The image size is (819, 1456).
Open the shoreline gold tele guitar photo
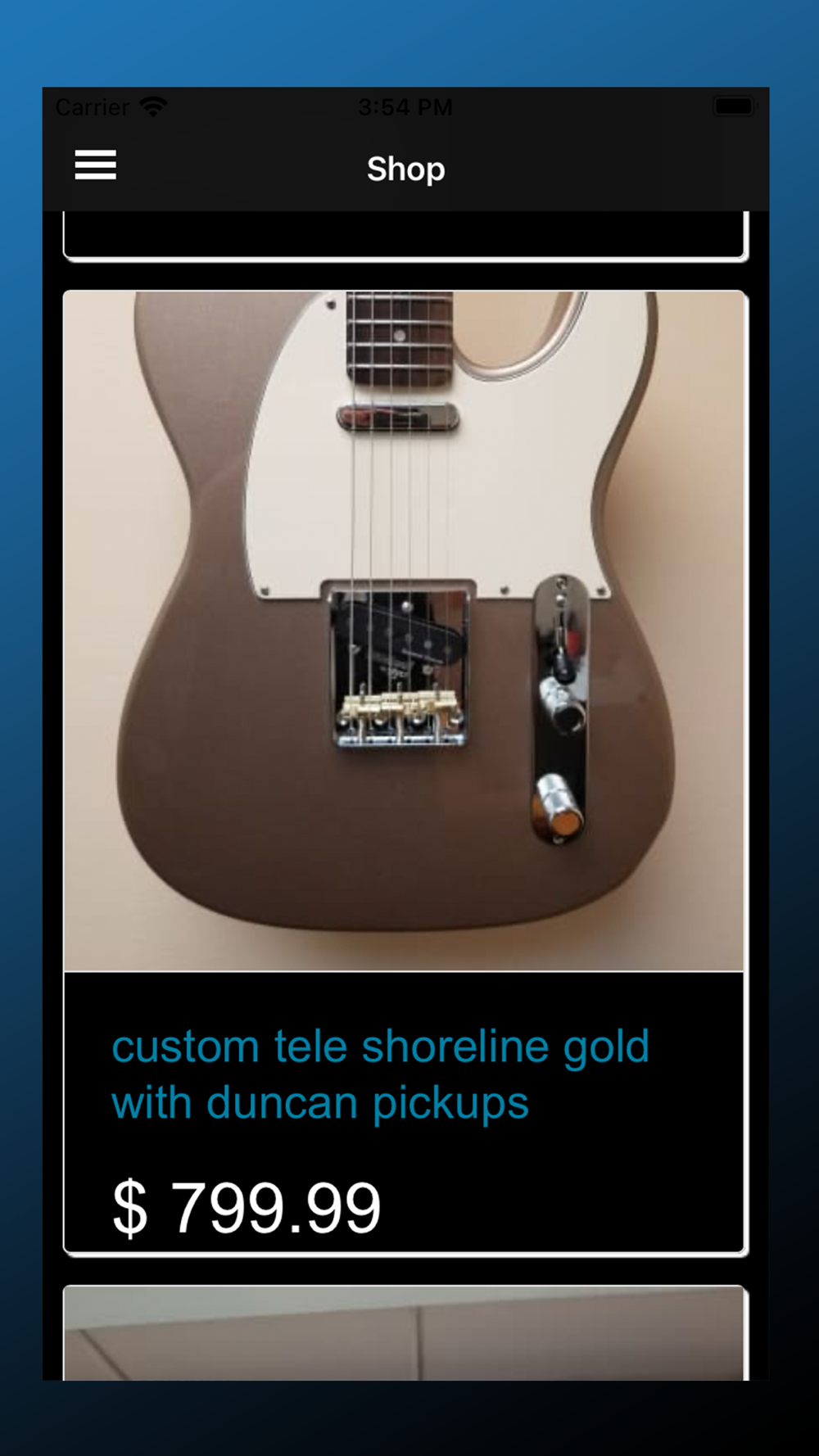(404, 631)
